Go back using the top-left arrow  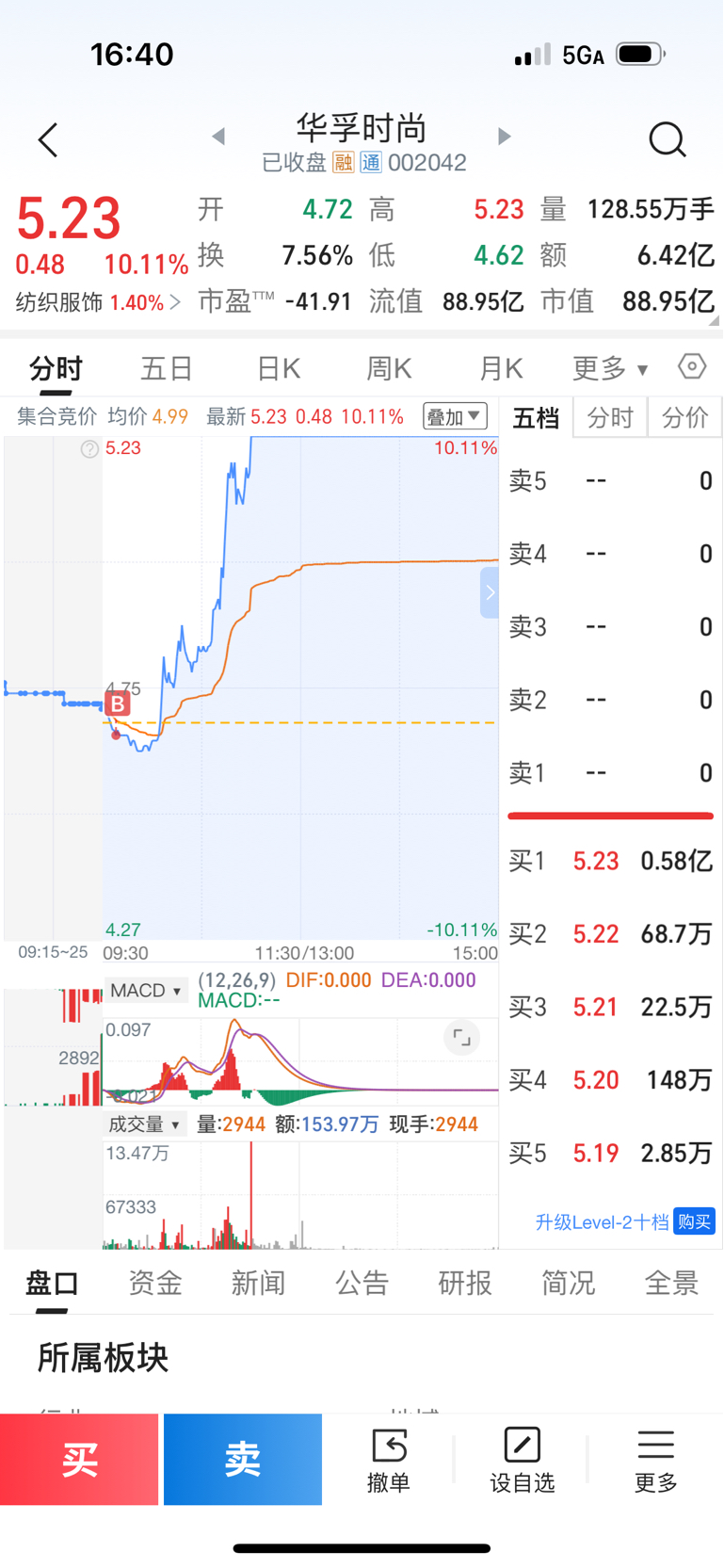(48, 140)
